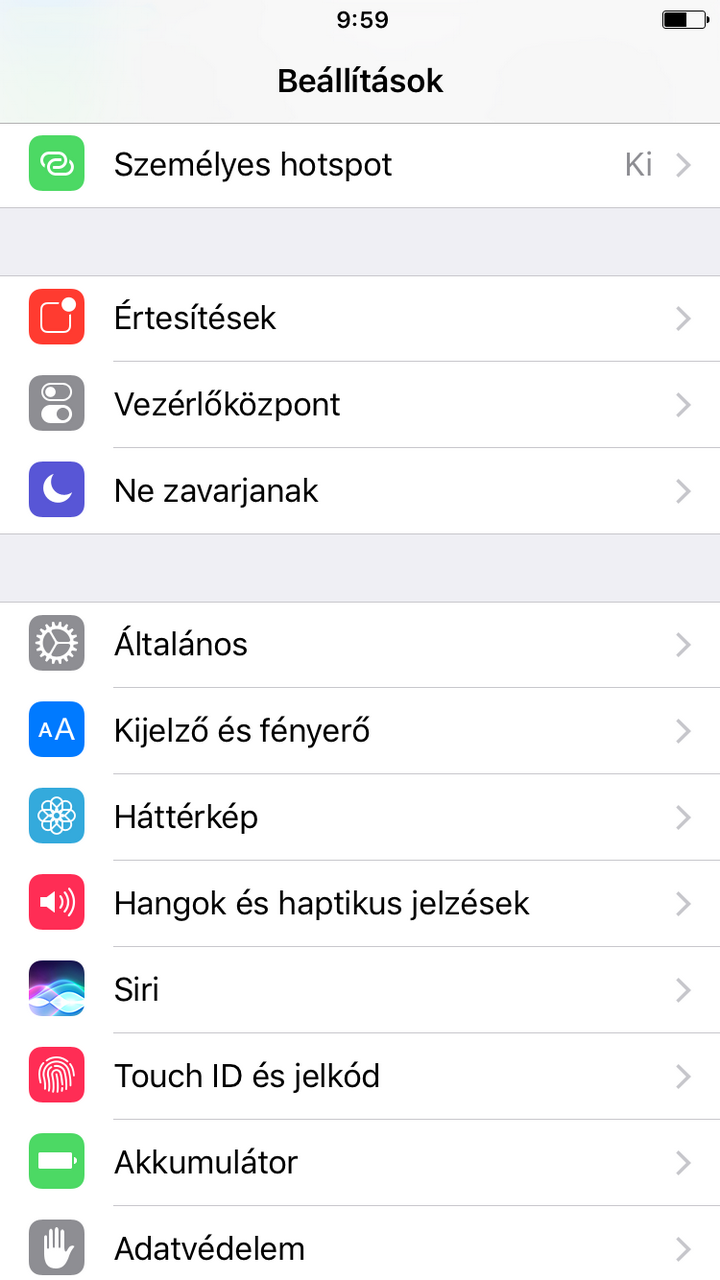
Task: Go to Vezérlőközpont settings
Action: coord(360,404)
